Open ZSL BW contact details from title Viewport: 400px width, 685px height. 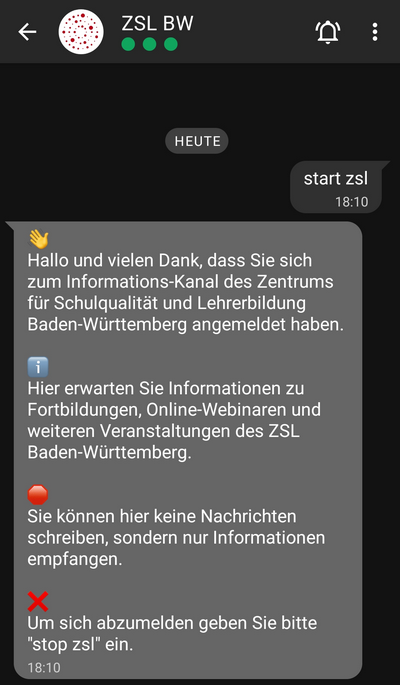[x=157, y=24]
